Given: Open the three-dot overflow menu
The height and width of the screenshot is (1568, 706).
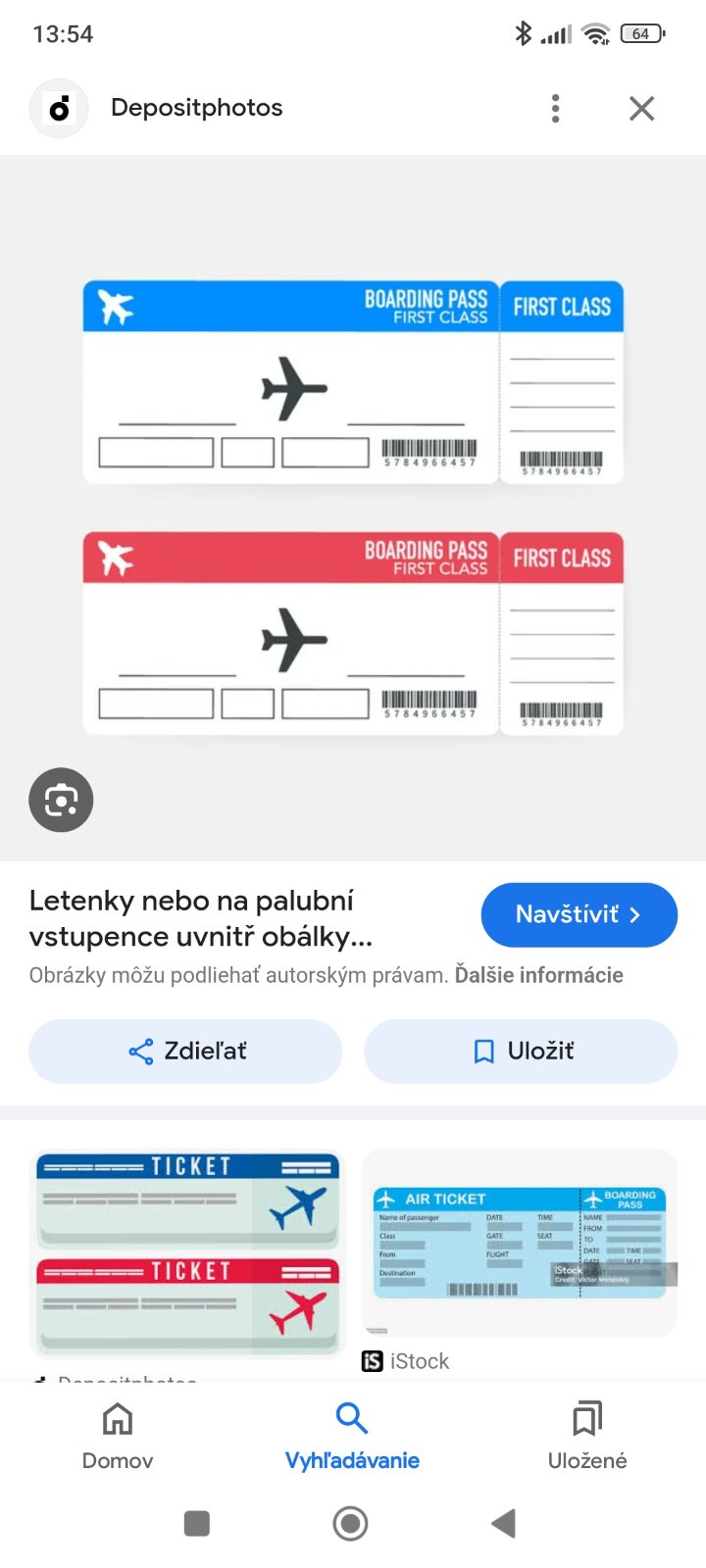Looking at the screenshot, I should [555, 108].
